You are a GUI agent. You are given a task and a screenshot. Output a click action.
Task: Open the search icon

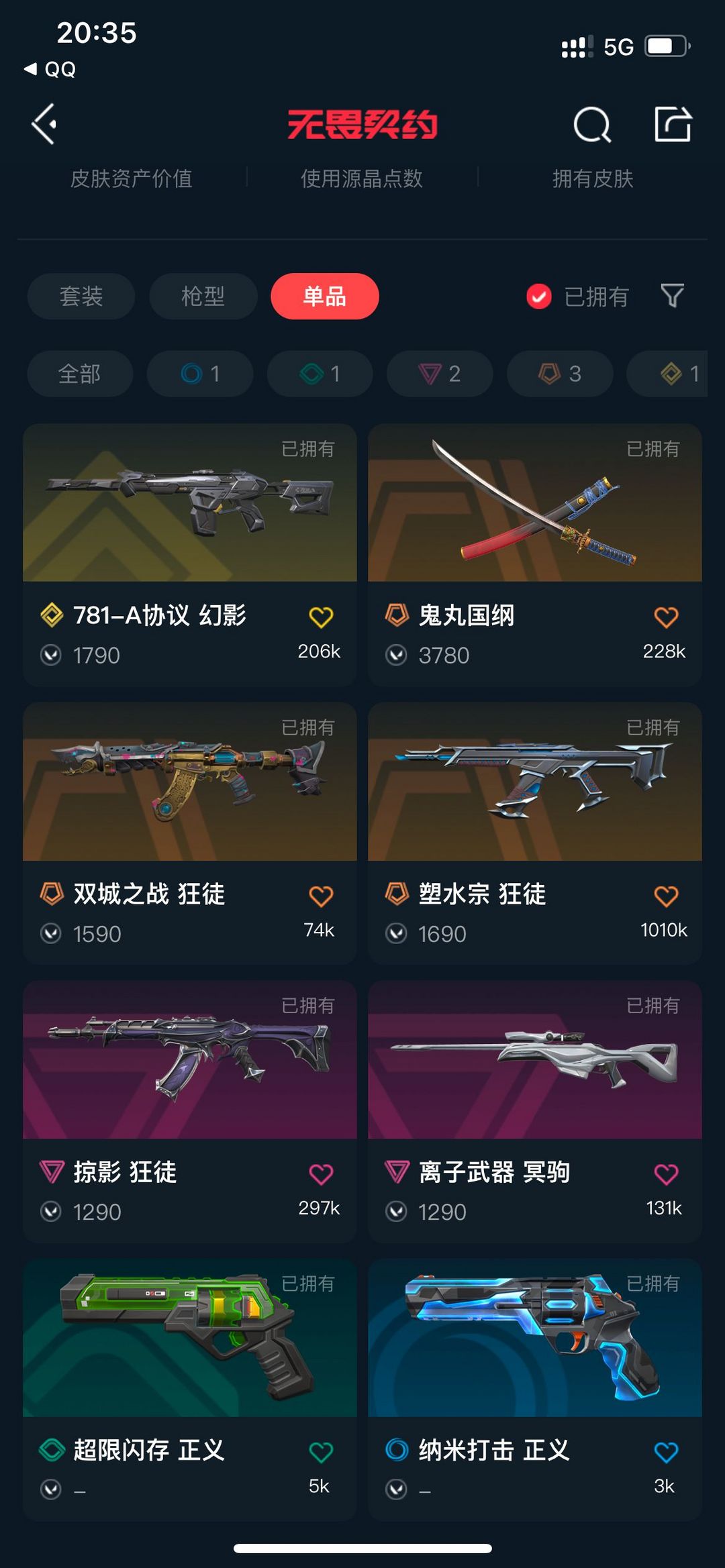tap(592, 124)
